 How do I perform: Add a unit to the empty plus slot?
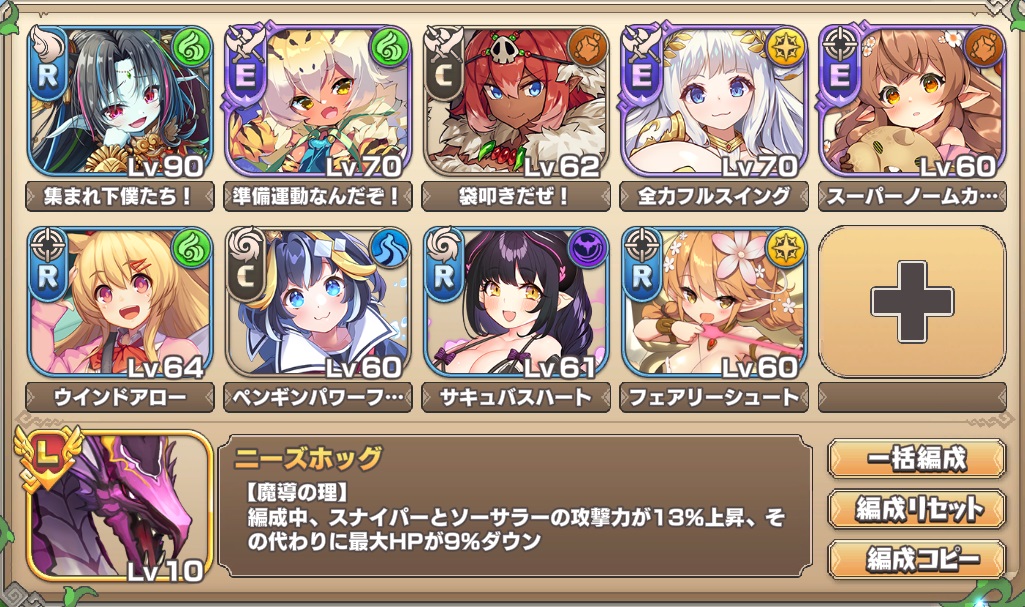[x=909, y=302]
